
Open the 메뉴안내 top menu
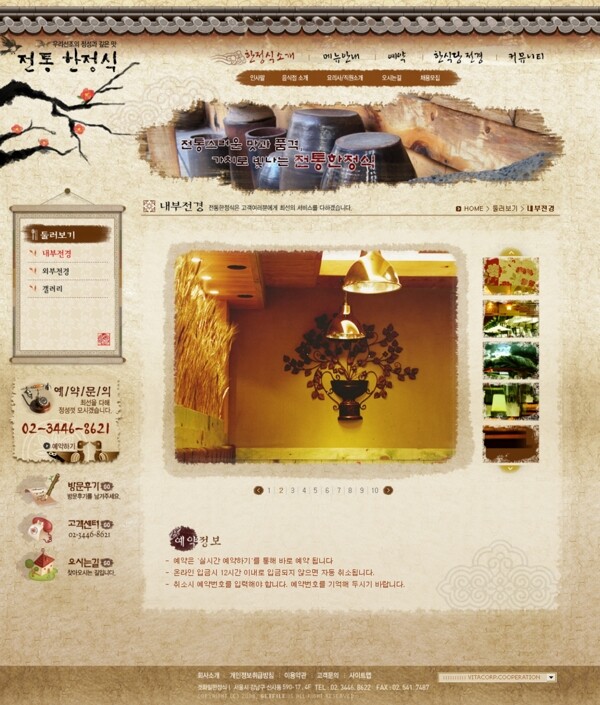point(343,57)
